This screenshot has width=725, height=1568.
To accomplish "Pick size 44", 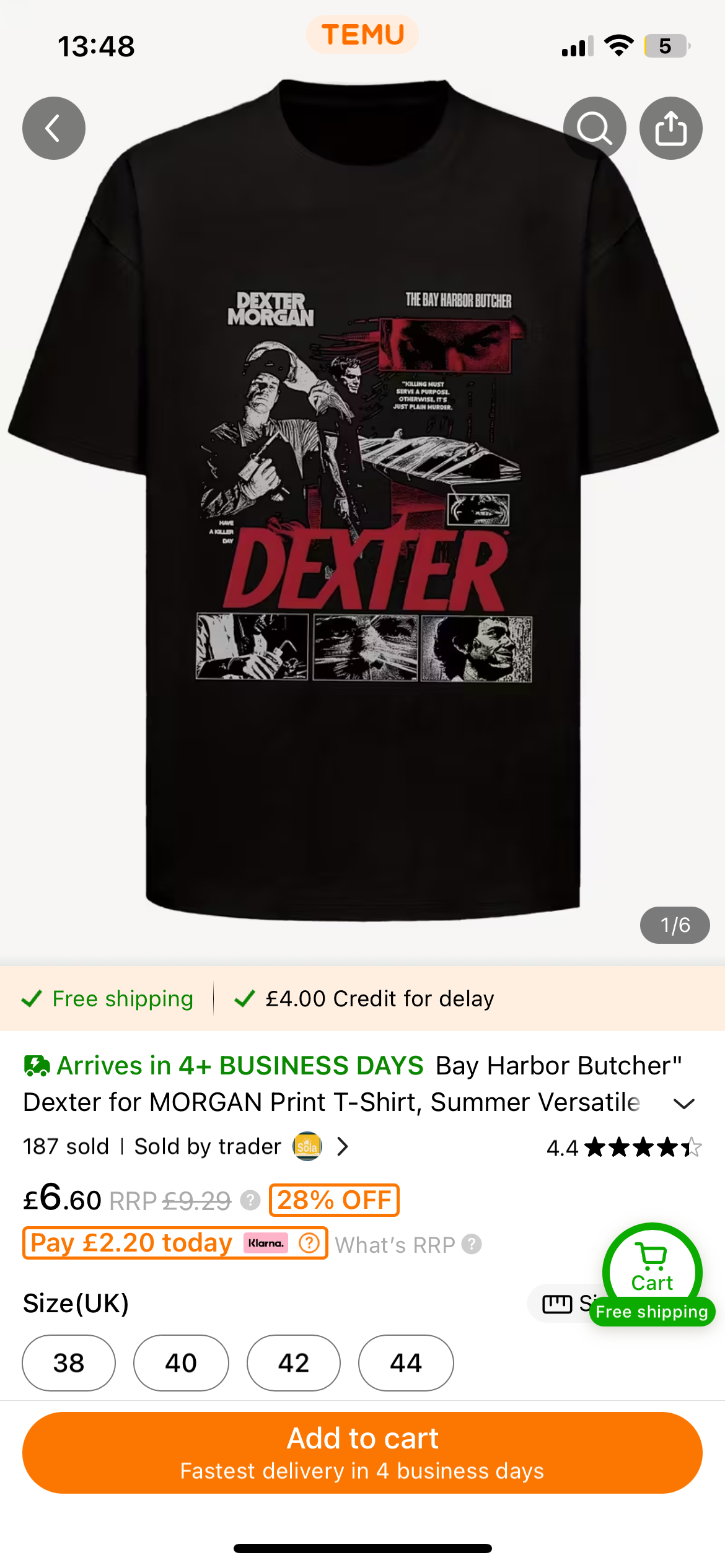I will click(x=406, y=1363).
